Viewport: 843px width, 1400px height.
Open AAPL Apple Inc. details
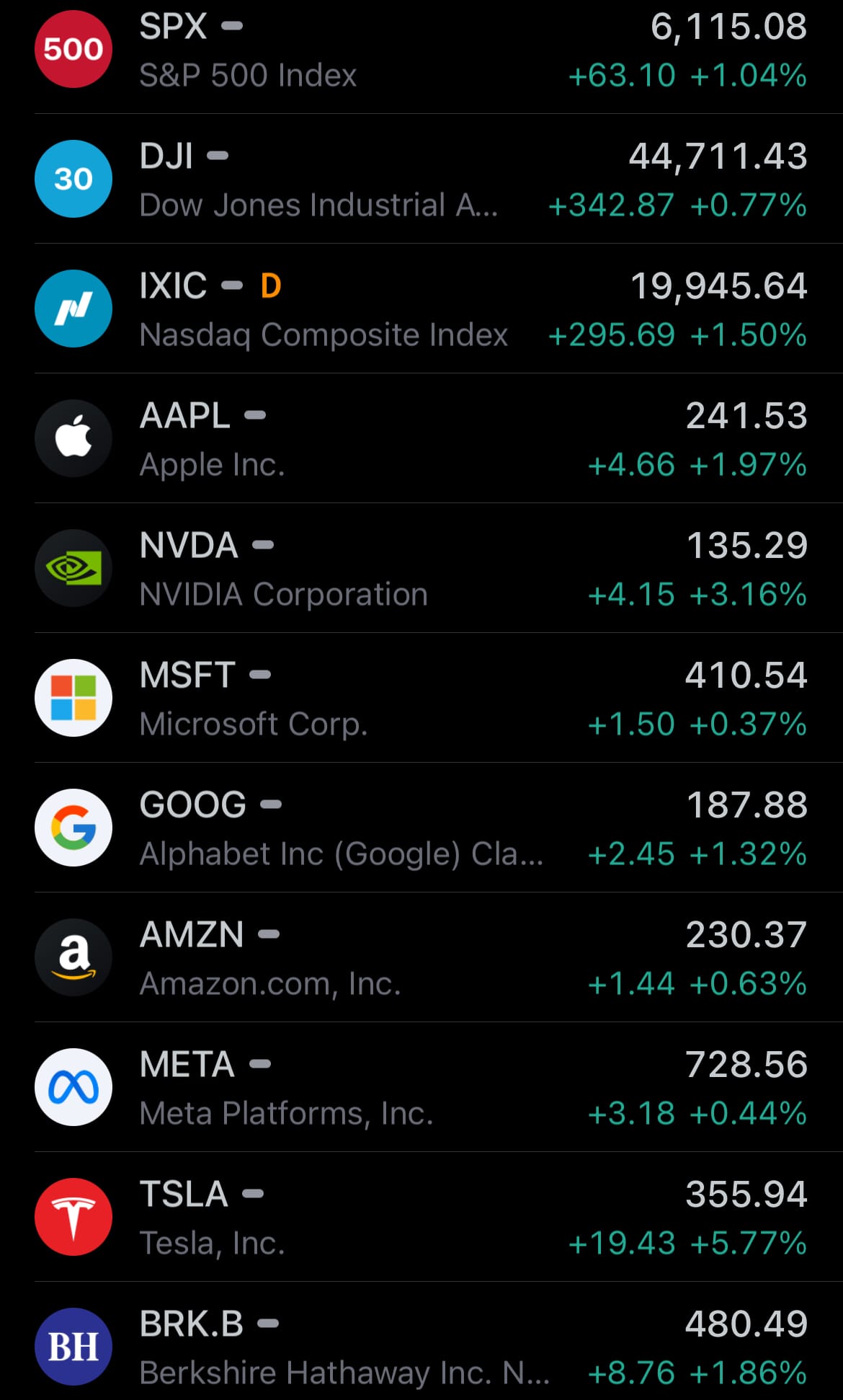[x=421, y=438]
